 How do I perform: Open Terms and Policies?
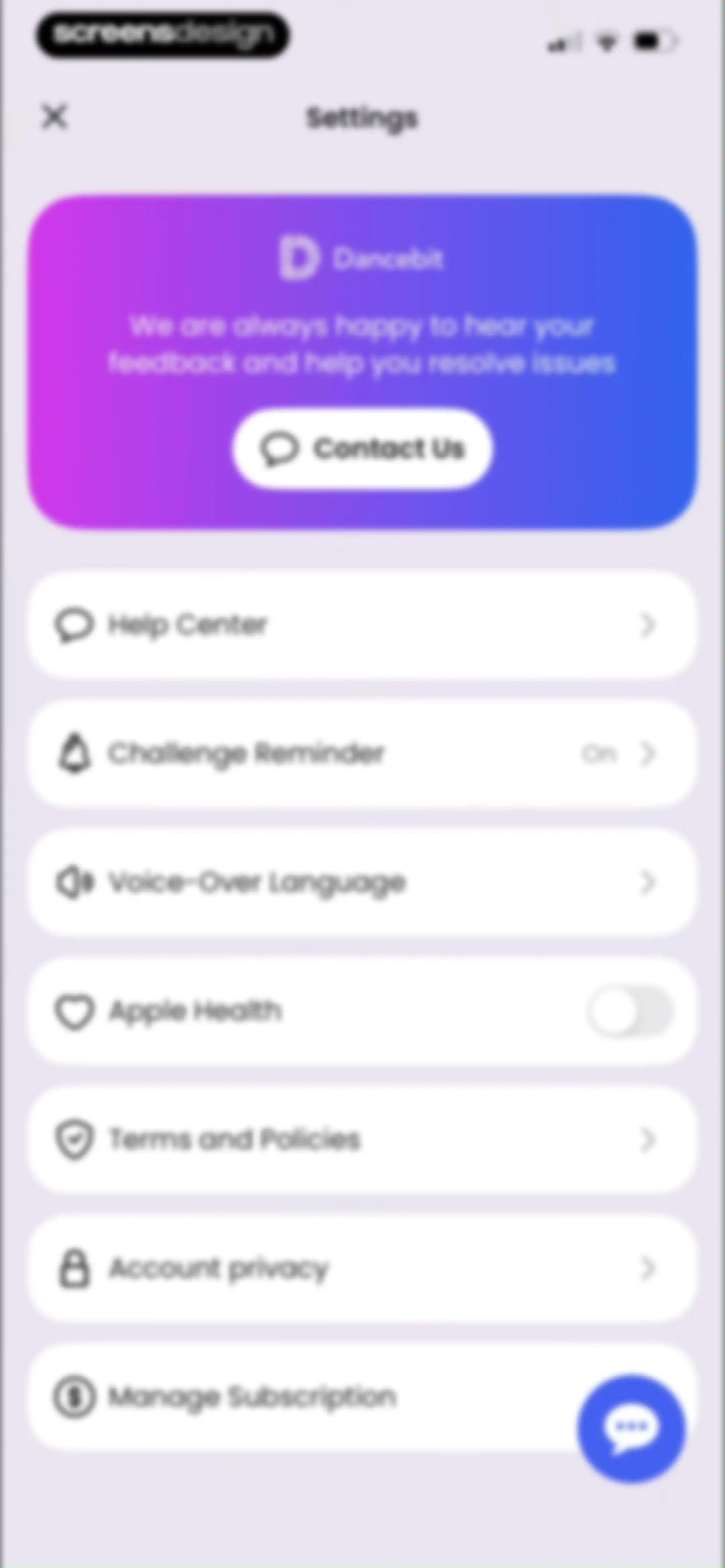point(362,1140)
